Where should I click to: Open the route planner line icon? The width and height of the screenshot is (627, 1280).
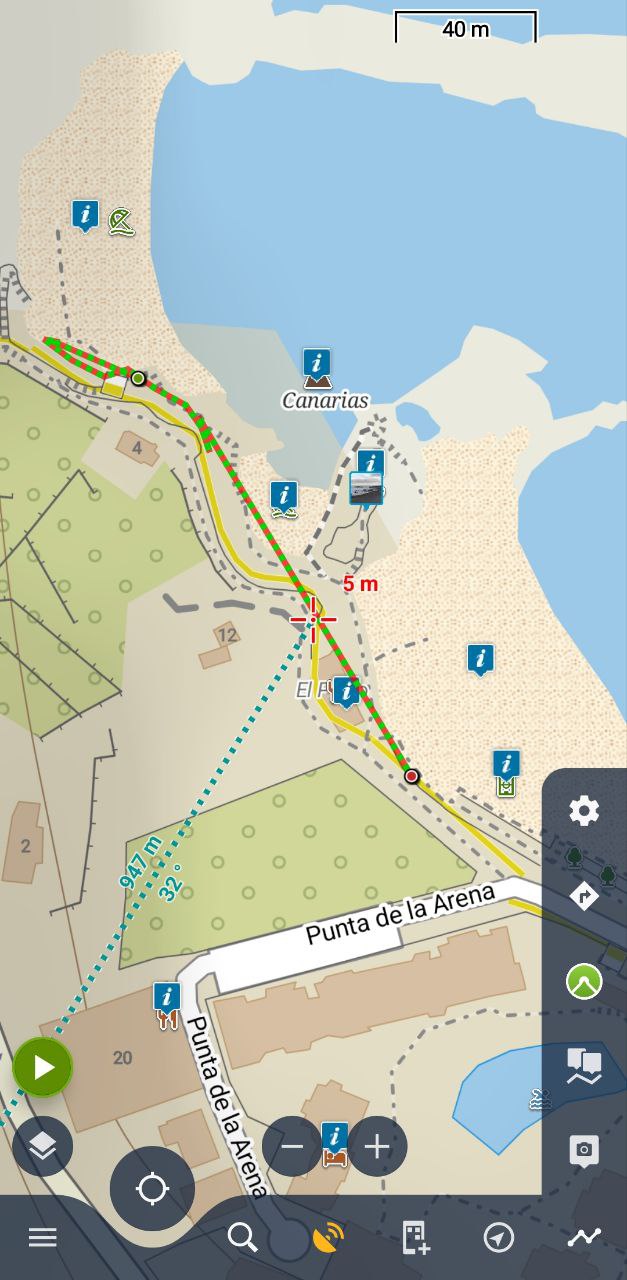[584, 1238]
